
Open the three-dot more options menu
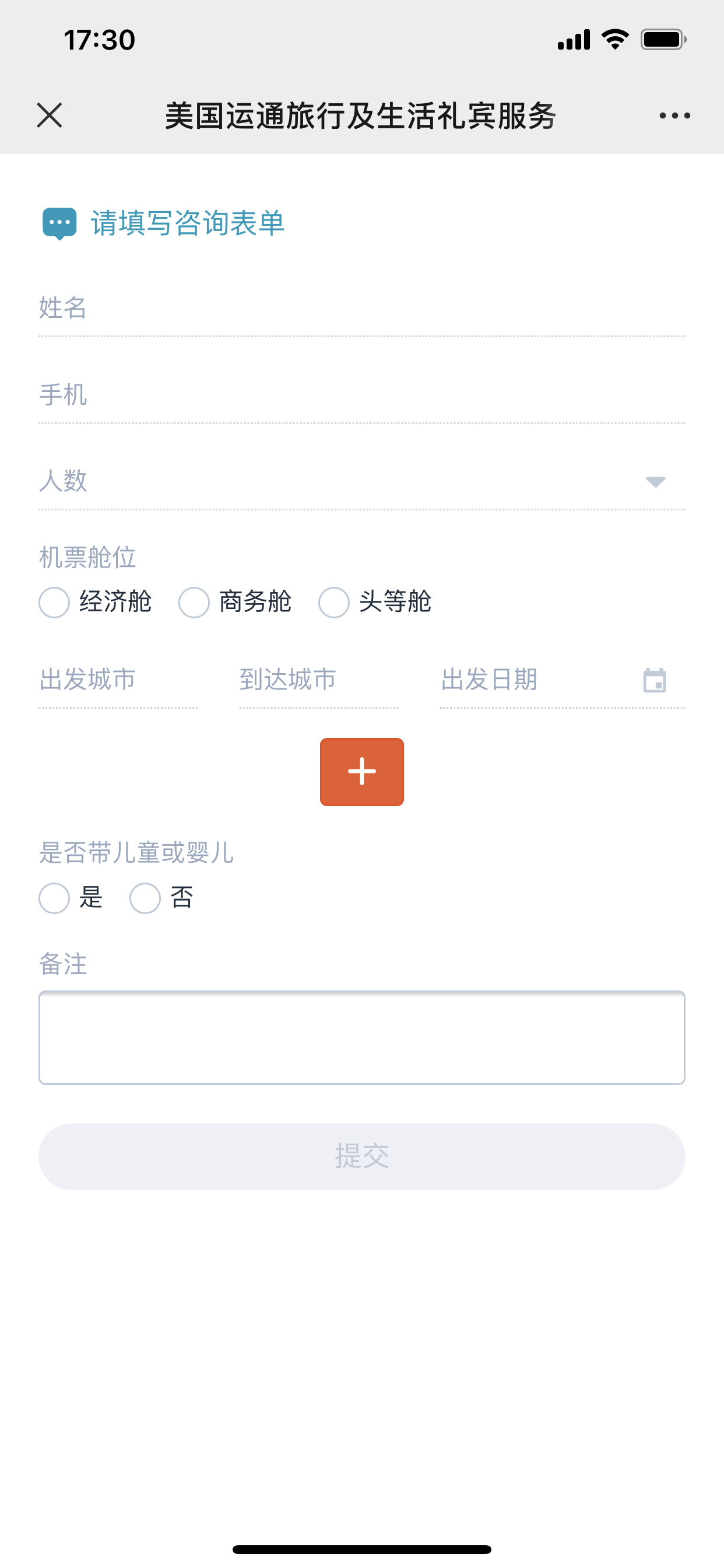click(x=674, y=115)
